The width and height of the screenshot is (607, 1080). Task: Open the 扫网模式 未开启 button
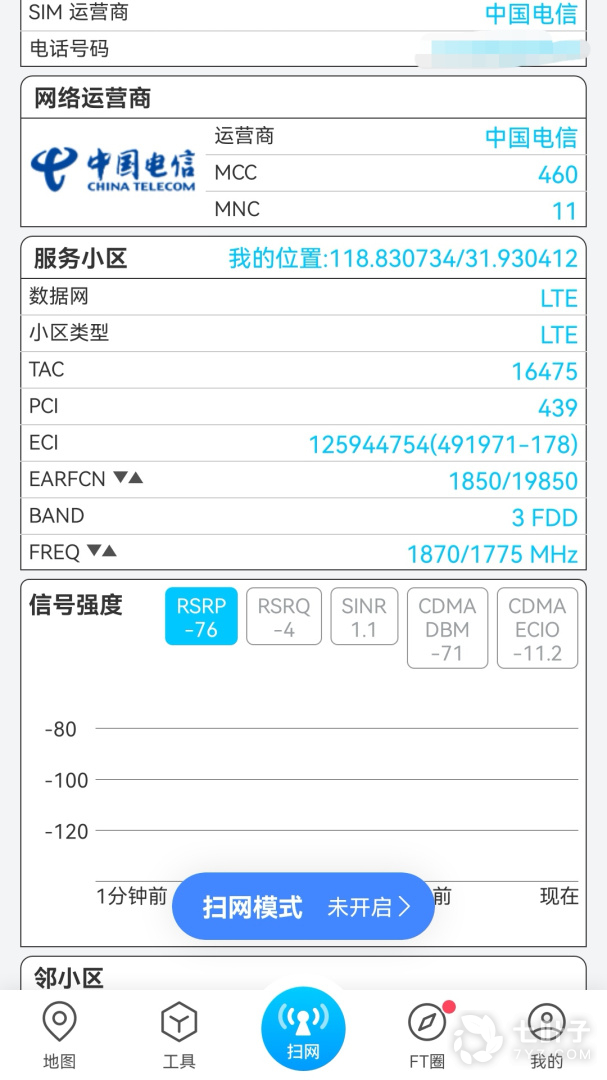click(303, 906)
